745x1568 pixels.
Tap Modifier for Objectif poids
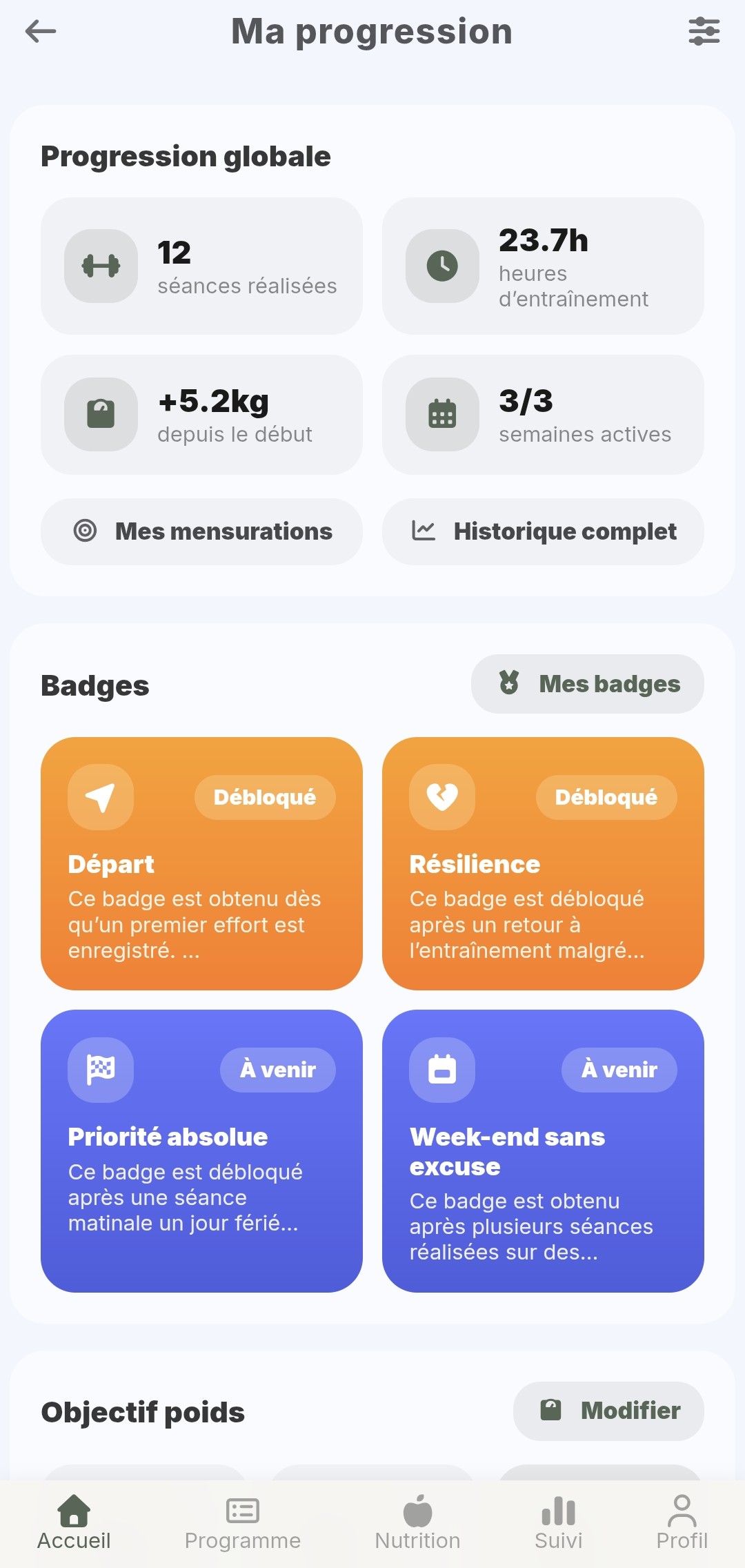pos(608,1411)
